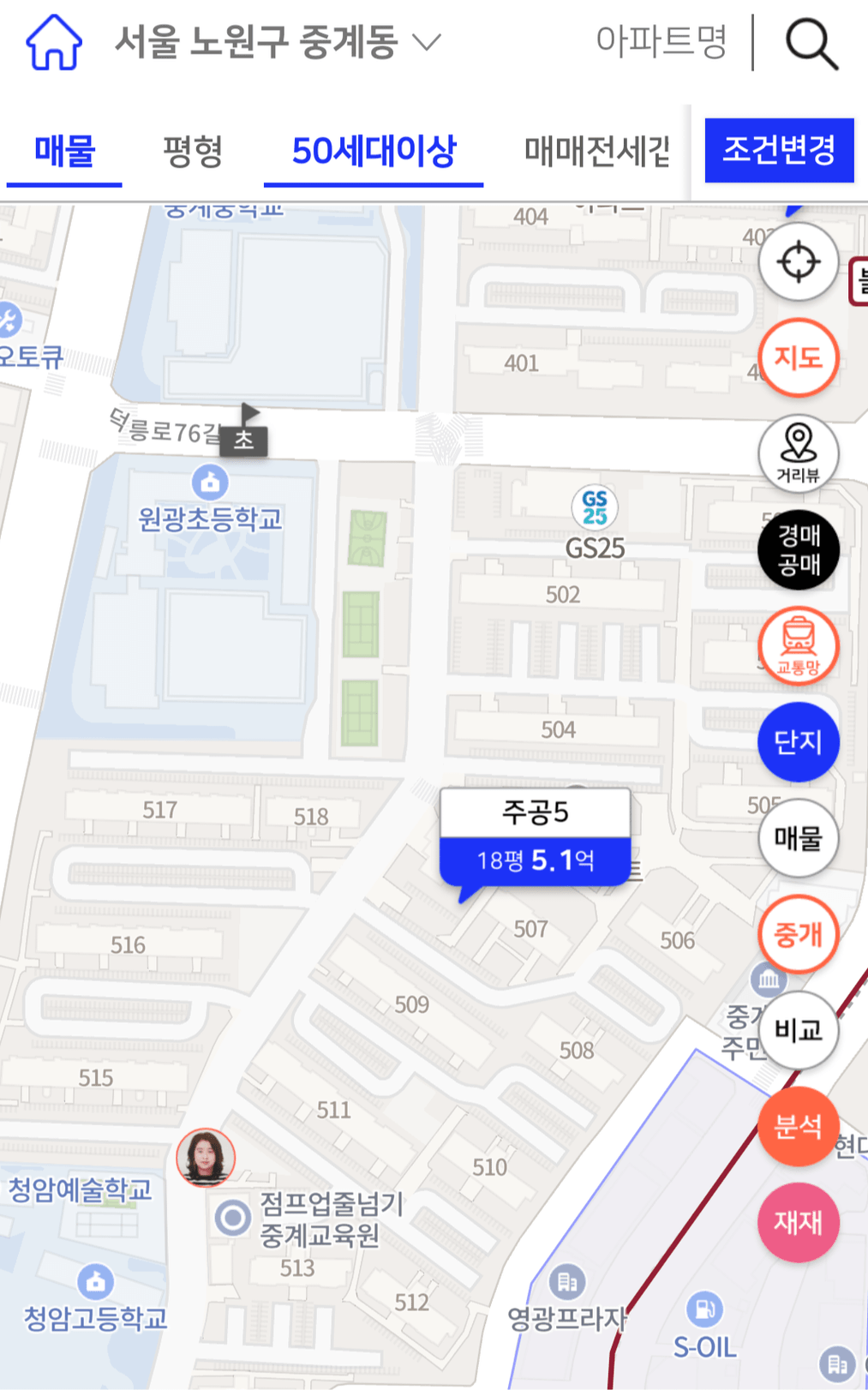The width and height of the screenshot is (868, 1390).
Task: Enter an apartment name in 아파트명 field
Action: tap(661, 42)
